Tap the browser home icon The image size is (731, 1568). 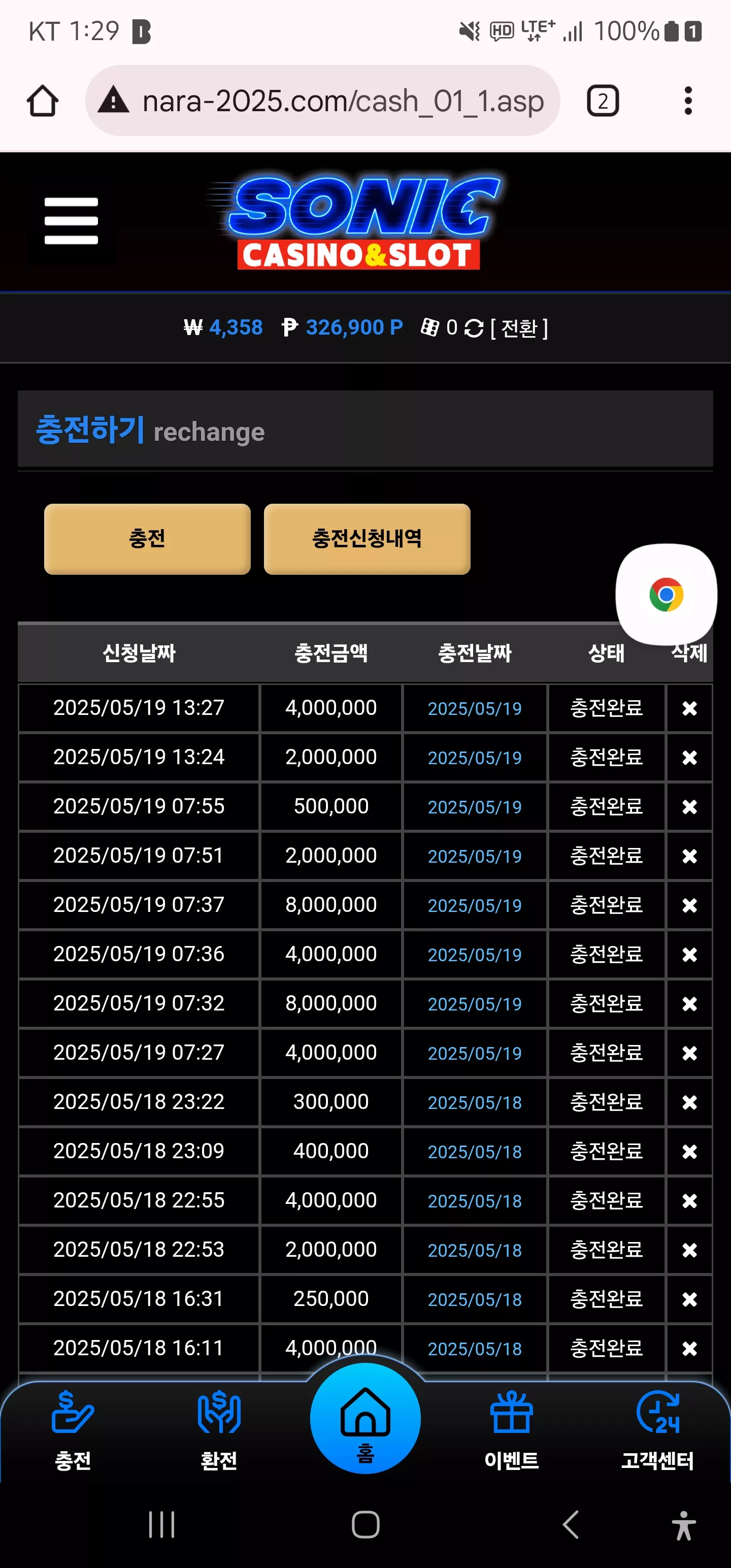tap(43, 101)
